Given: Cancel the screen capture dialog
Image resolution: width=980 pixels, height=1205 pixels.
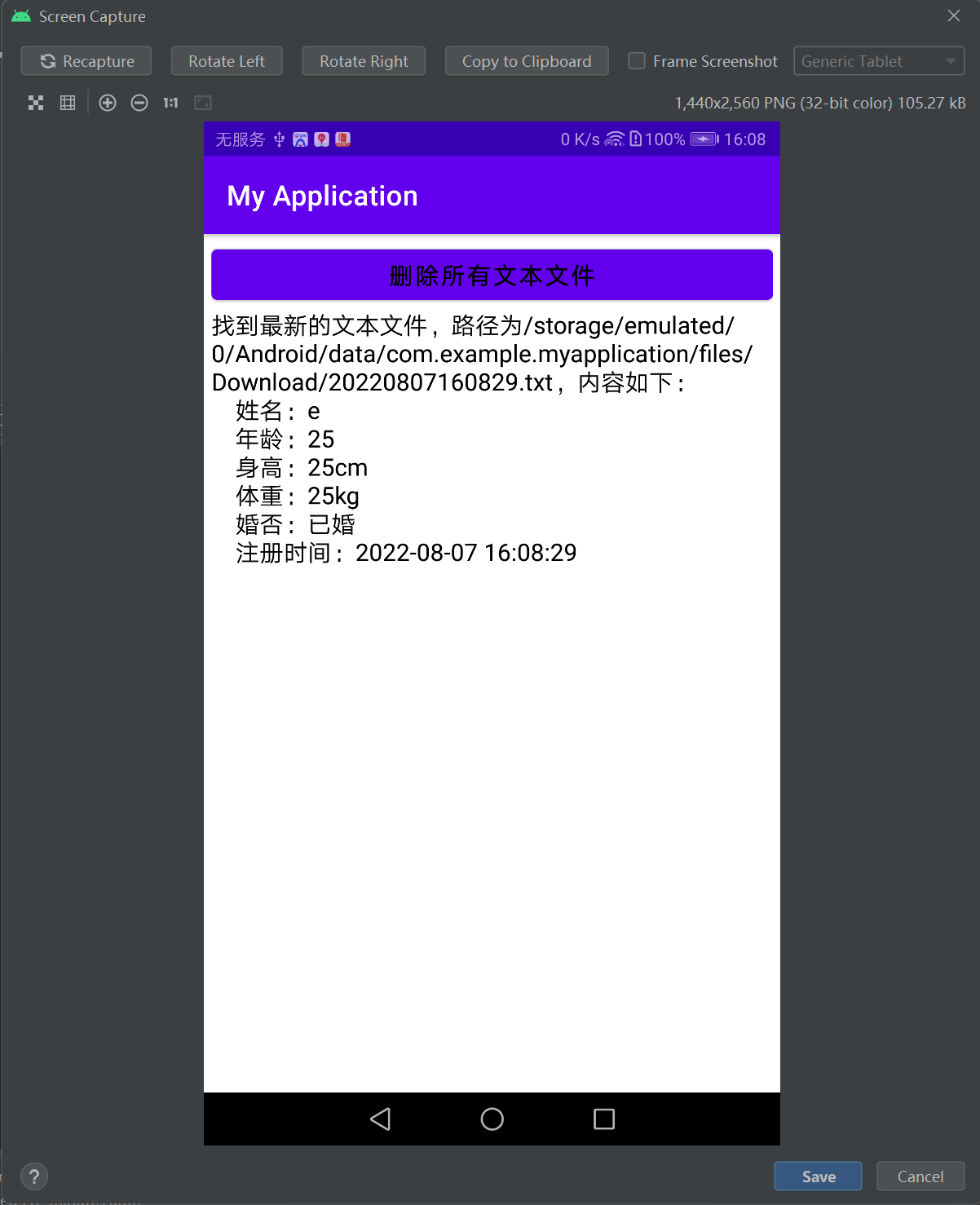Looking at the screenshot, I should tap(920, 1176).
